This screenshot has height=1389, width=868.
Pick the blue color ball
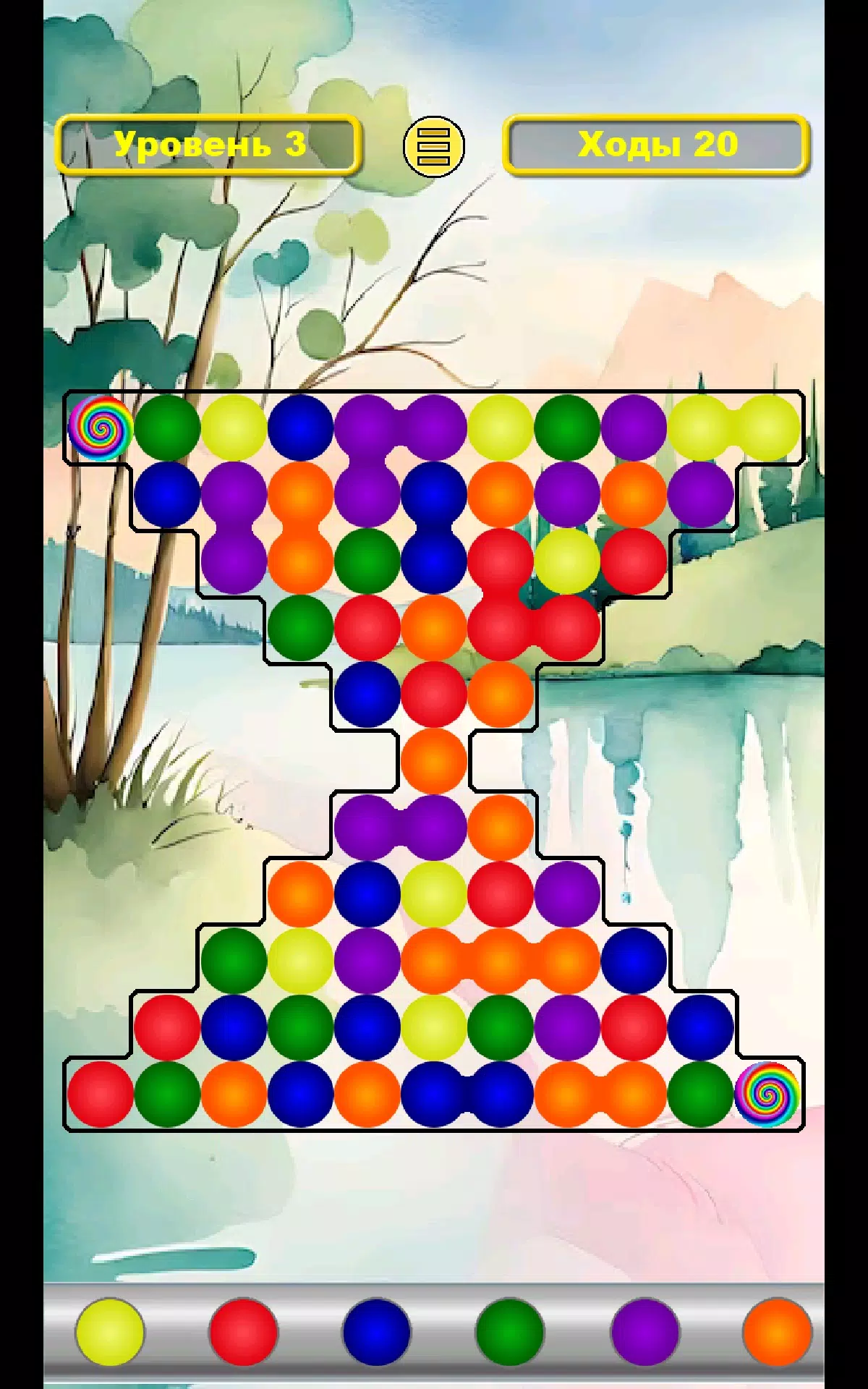click(x=376, y=1332)
